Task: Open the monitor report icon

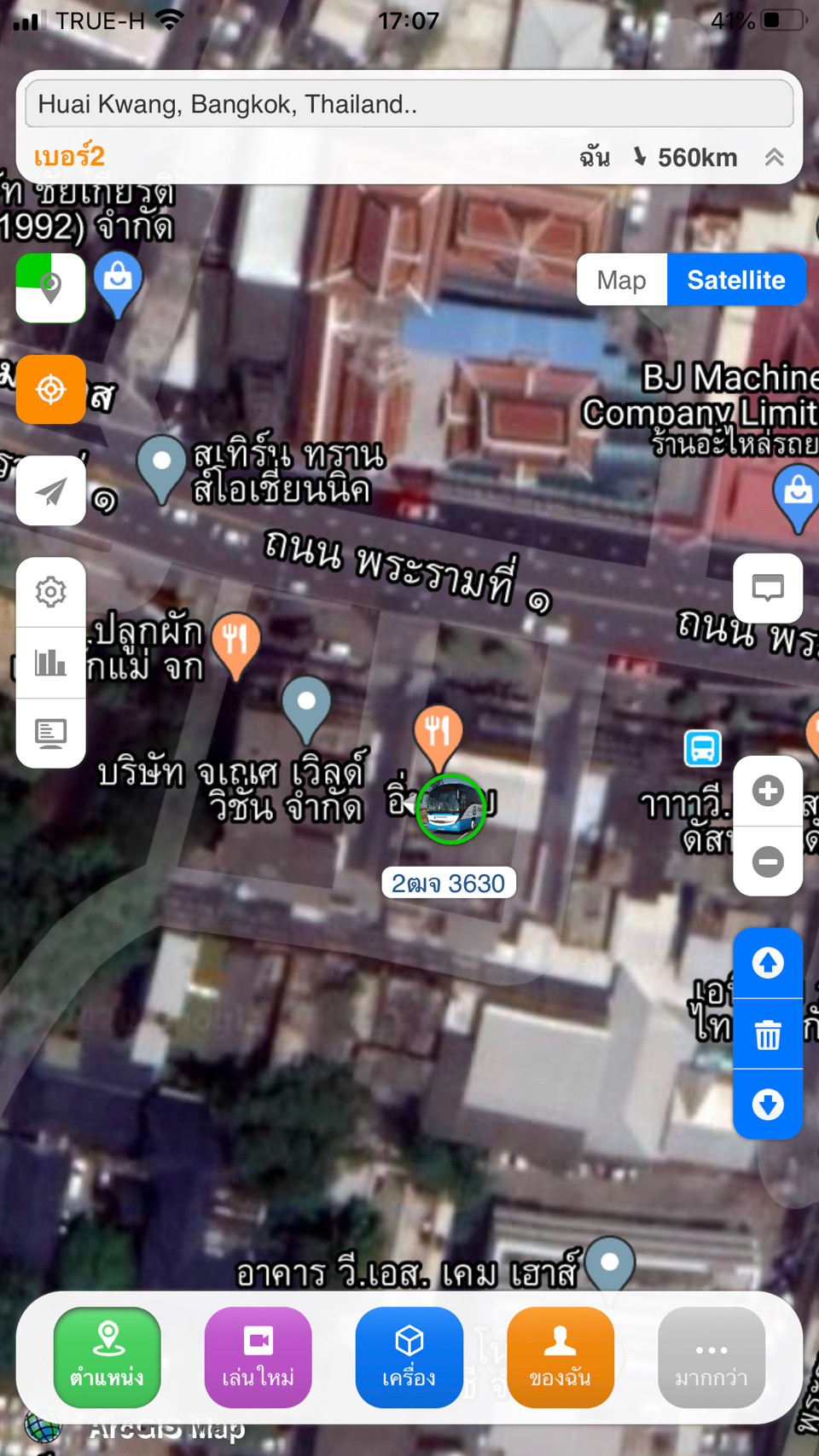Action: tap(51, 734)
